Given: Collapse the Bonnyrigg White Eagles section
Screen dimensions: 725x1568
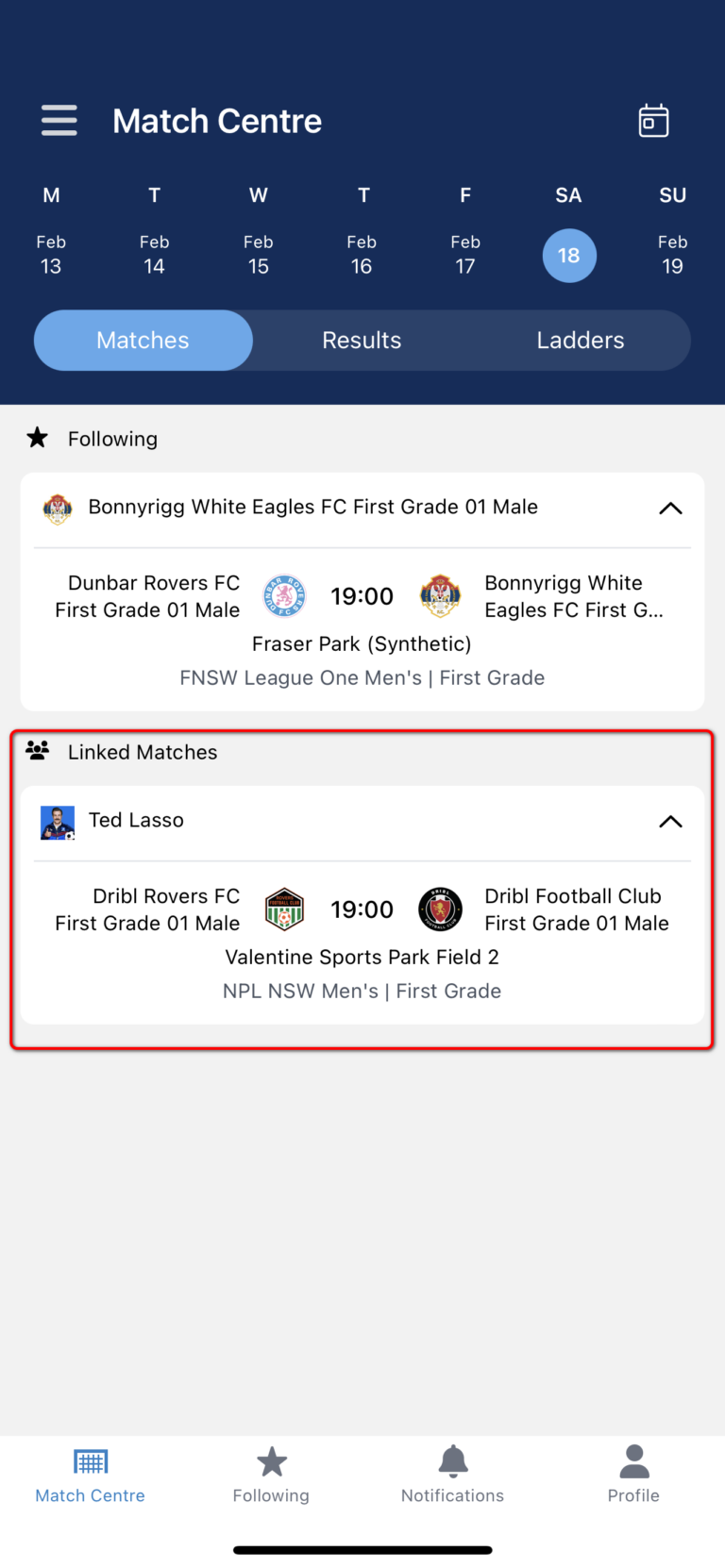Looking at the screenshot, I should [x=670, y=508].
